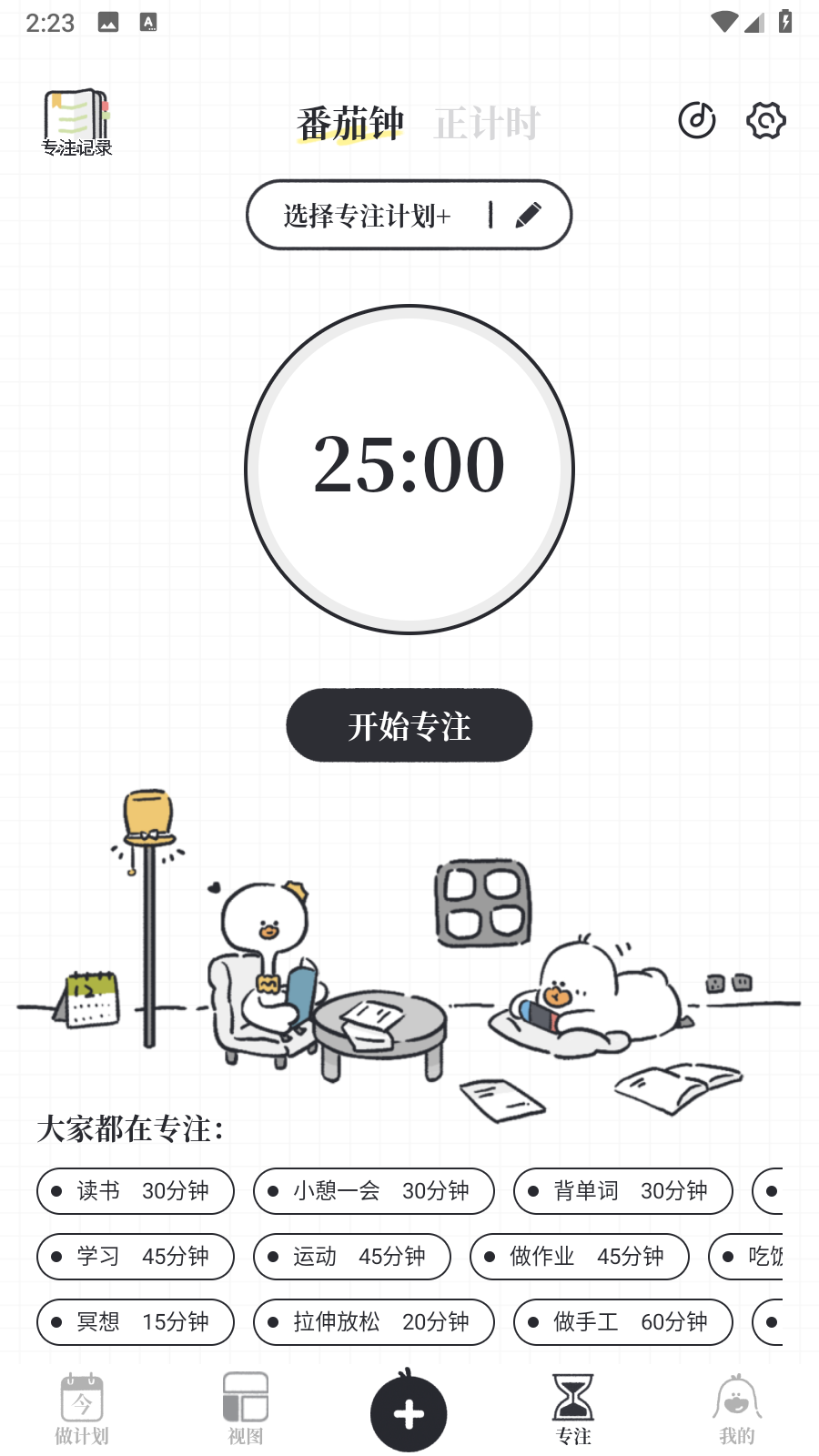Choose a focus plan via 选择专注计划+
The height and width of the screenshot is (1456, 819).
click(367, 216)
